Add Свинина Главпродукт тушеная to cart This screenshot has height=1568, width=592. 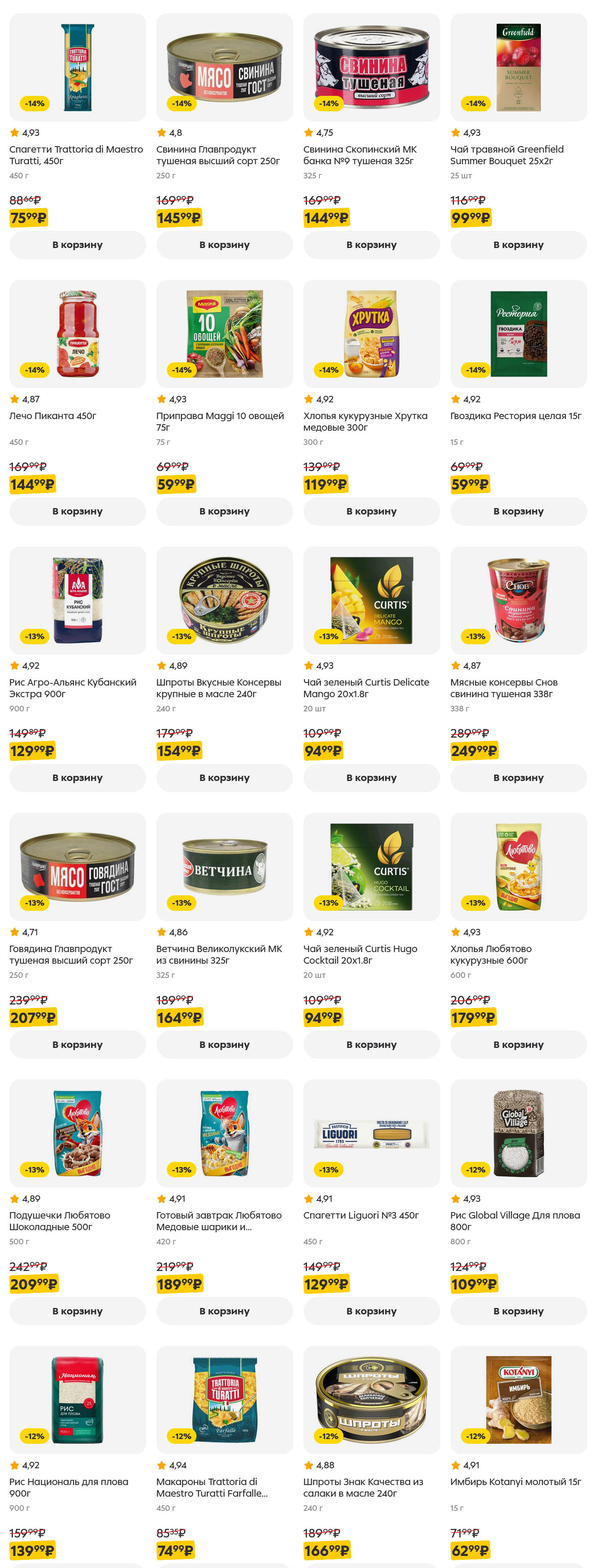[224, 245]
